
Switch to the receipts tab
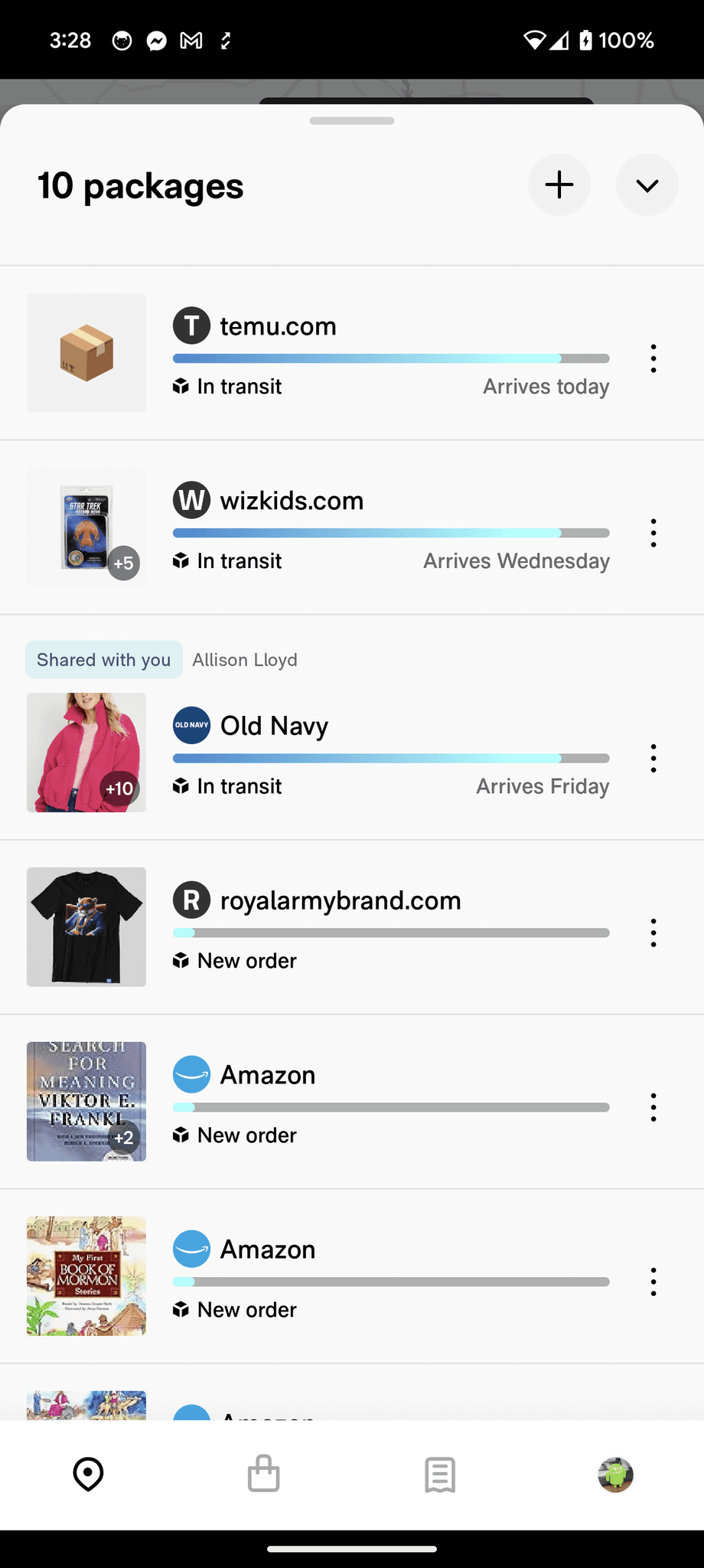click(440, 1475)
